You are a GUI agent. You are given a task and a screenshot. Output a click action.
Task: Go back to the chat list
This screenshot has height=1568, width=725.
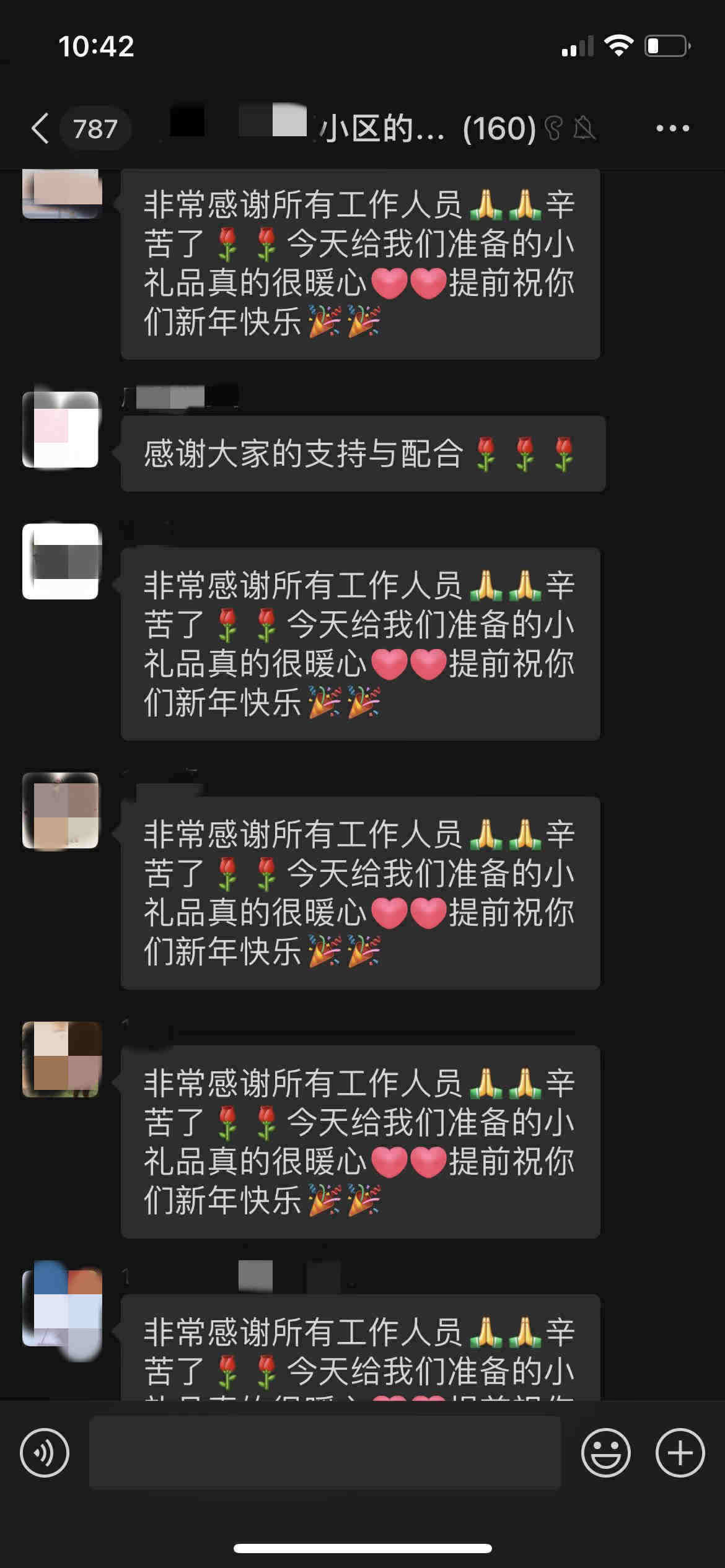[41, 129]
